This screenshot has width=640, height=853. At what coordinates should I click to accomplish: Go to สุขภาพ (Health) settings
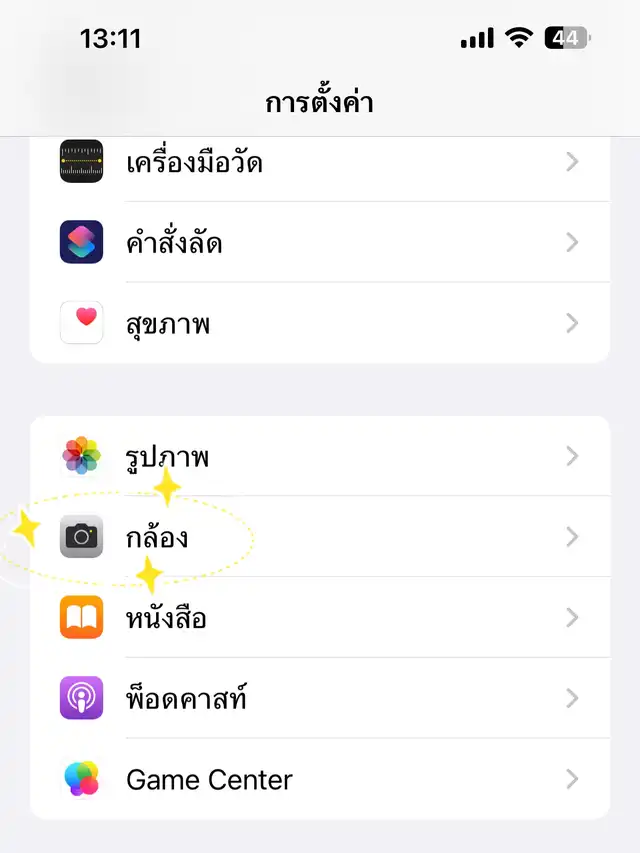[320, 323]
